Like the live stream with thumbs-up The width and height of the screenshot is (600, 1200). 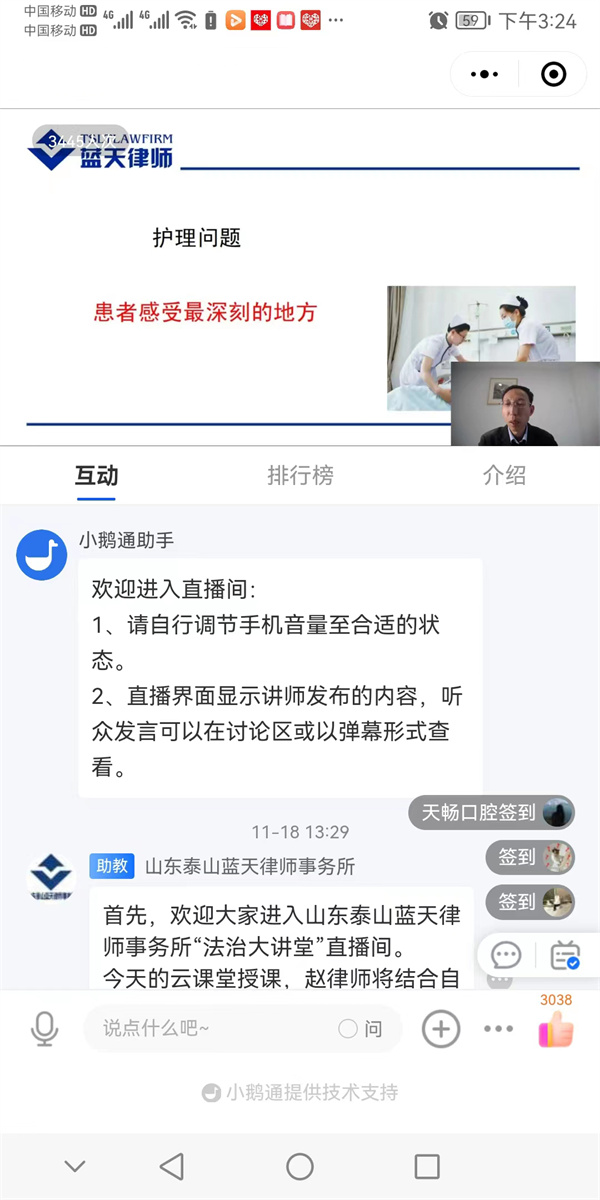coord(556,1028)
